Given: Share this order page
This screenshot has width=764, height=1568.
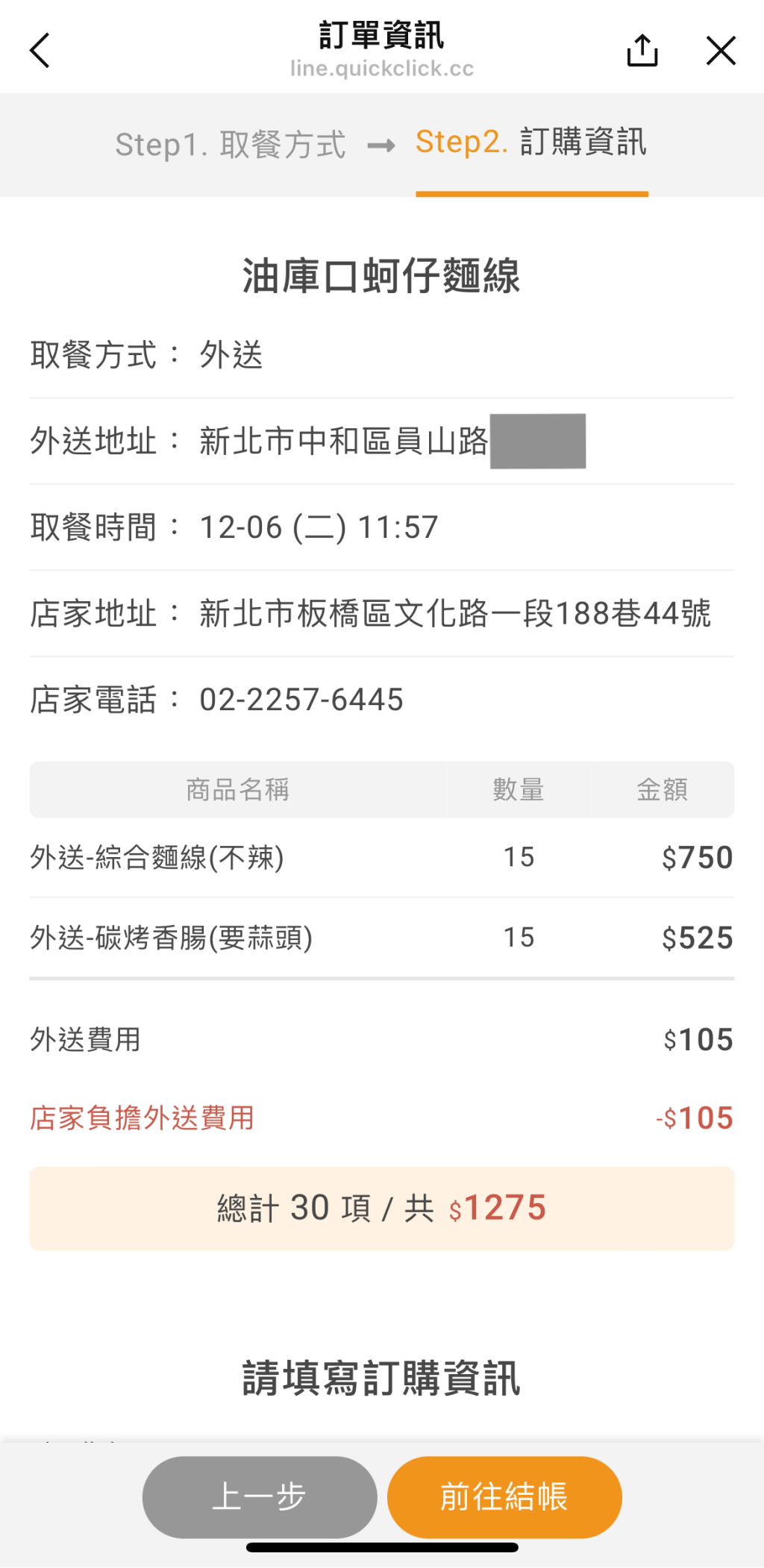Looking at the screenshot, I should [x=642, y=51].
